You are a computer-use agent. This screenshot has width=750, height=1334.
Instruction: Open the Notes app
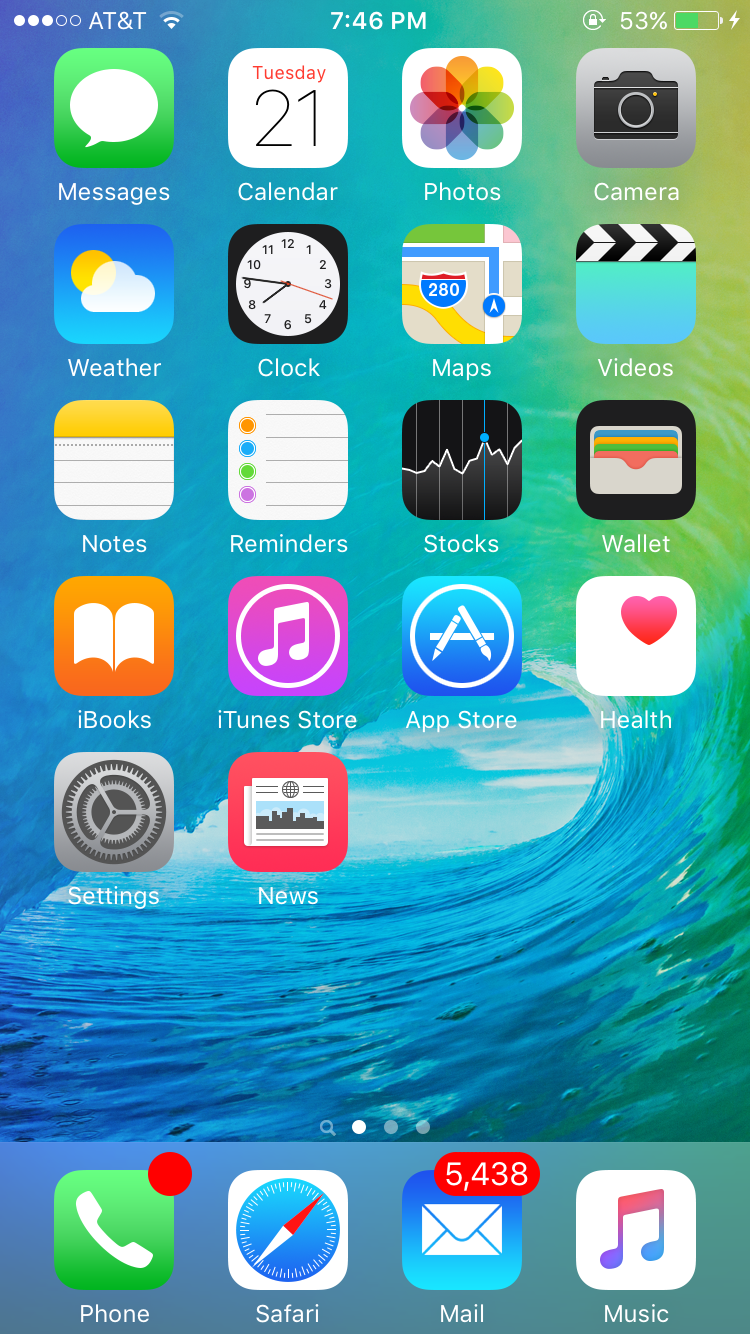coord(114,460)
